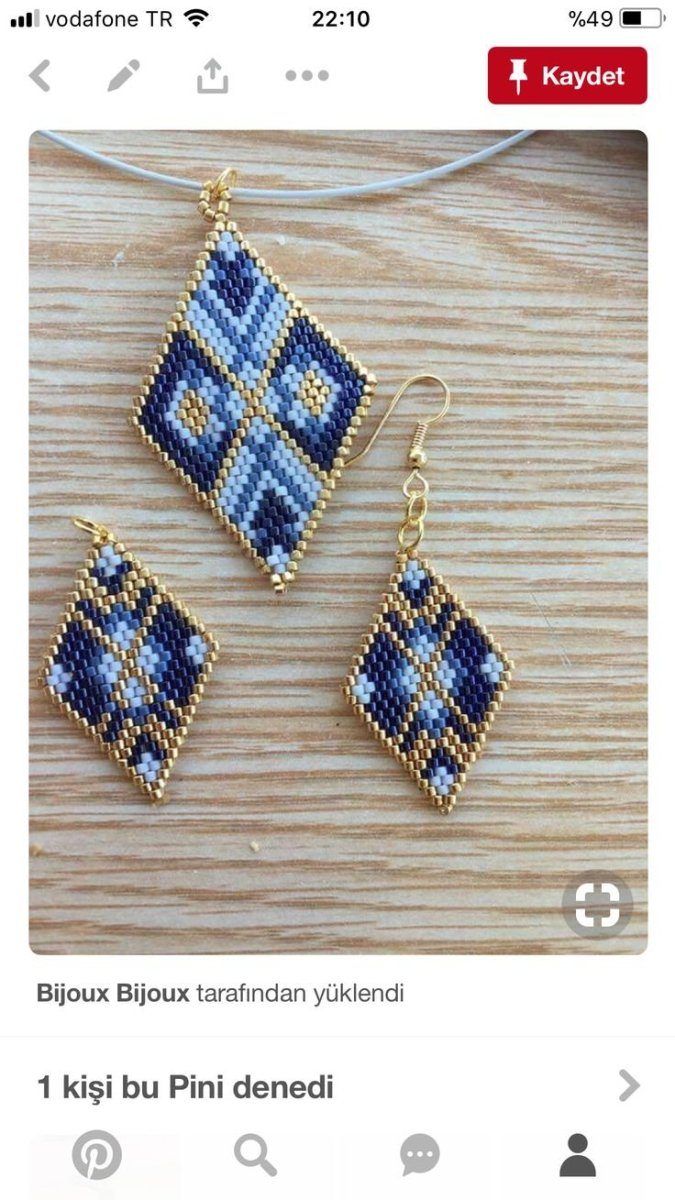
Task: Switch to the Pinterest home tab
Action: (x=97, y=1156)
